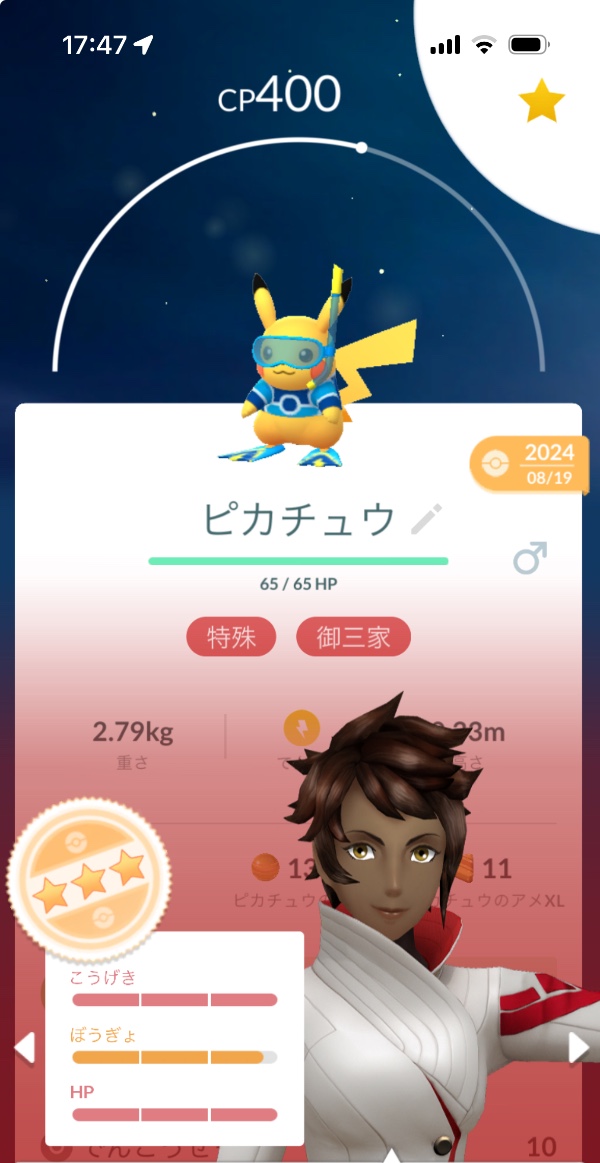Select the 特殊 tag chip
This screenshot has height=1163, width=600.
click(x=231, y=638)
